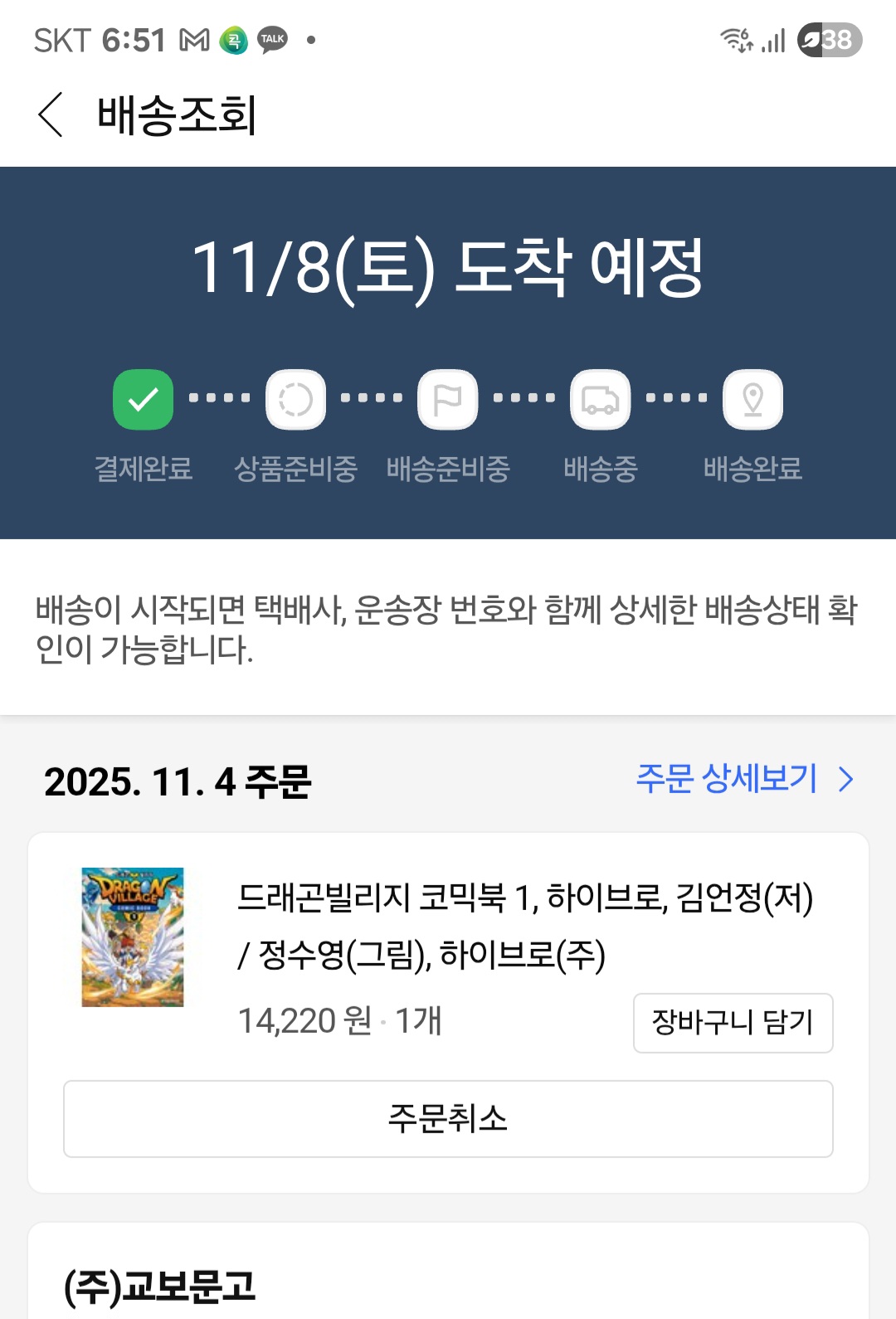896x1319 pixels.
Task: Open the 주문 상세보기 link
Action: (x=744, y=779)
